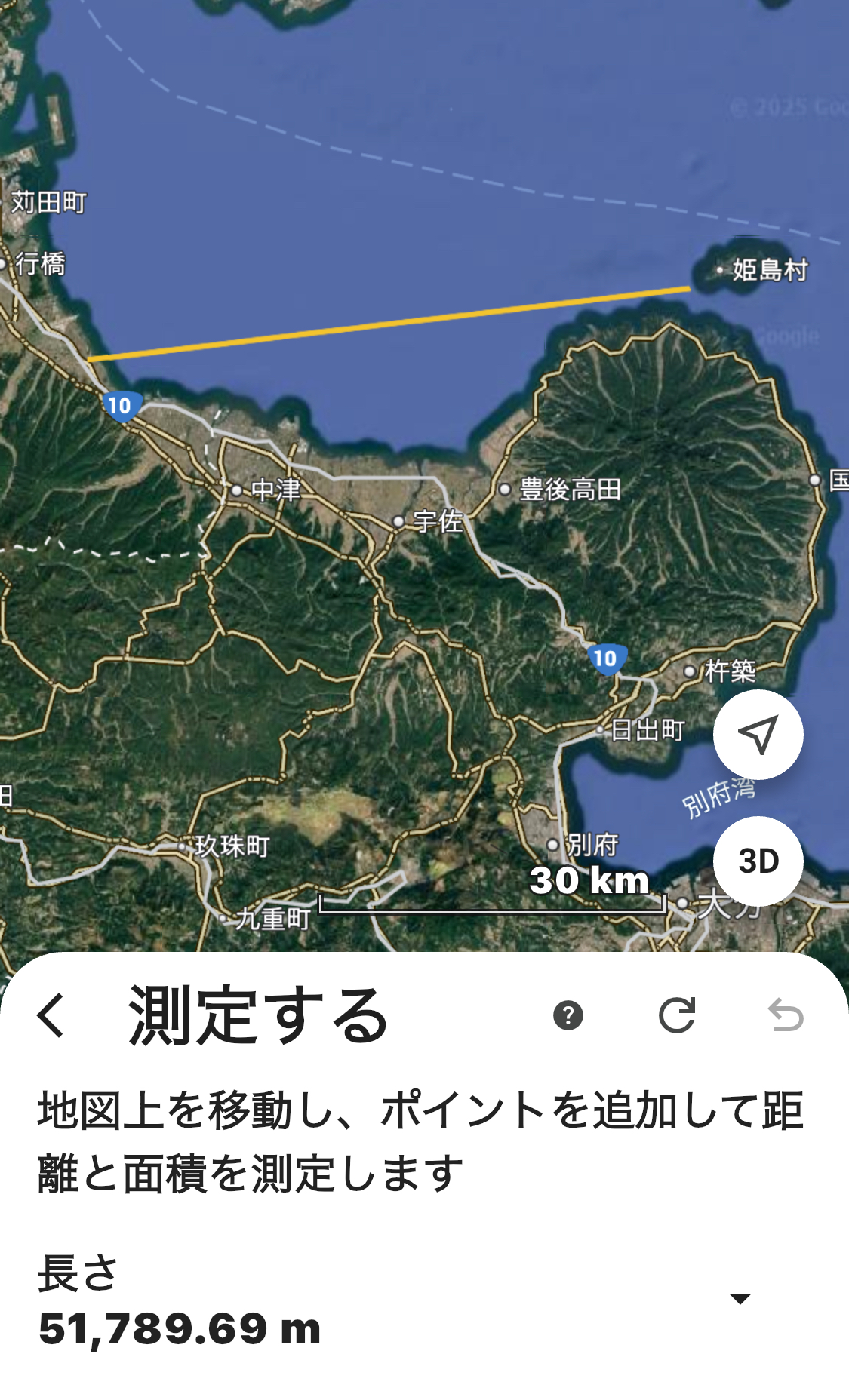The height and width of the screenshot is (1400, 849).
Task: Center map on my location
Action: tap(758, 734)
